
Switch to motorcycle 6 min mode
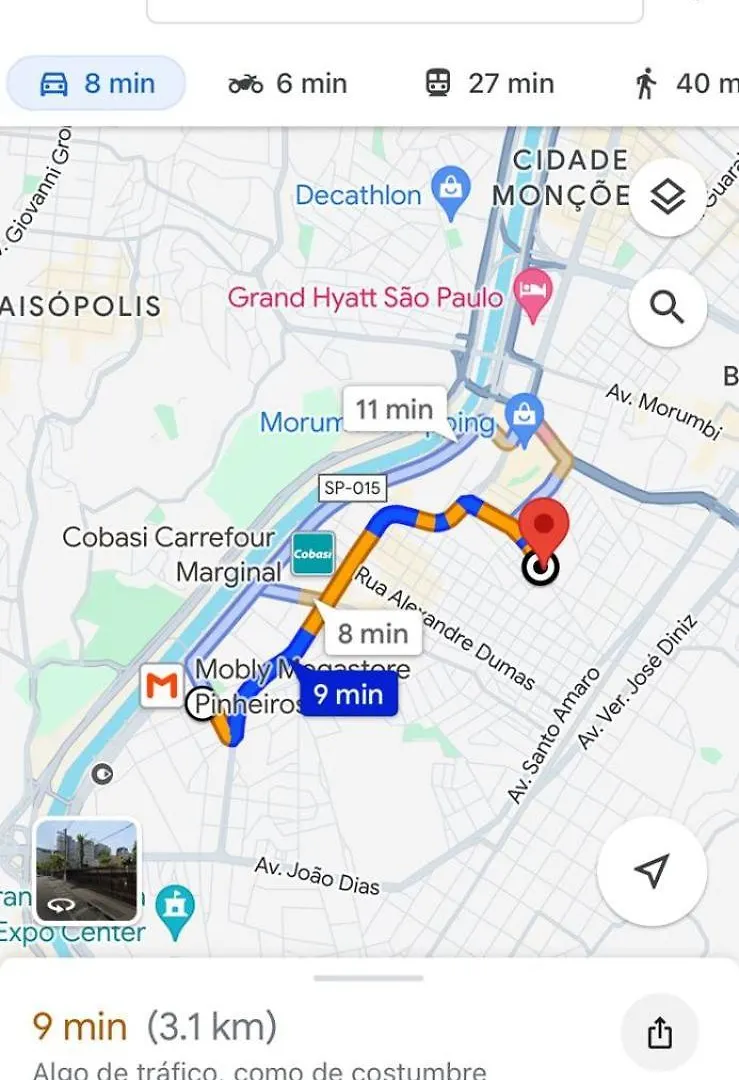[x=287, y=83]
